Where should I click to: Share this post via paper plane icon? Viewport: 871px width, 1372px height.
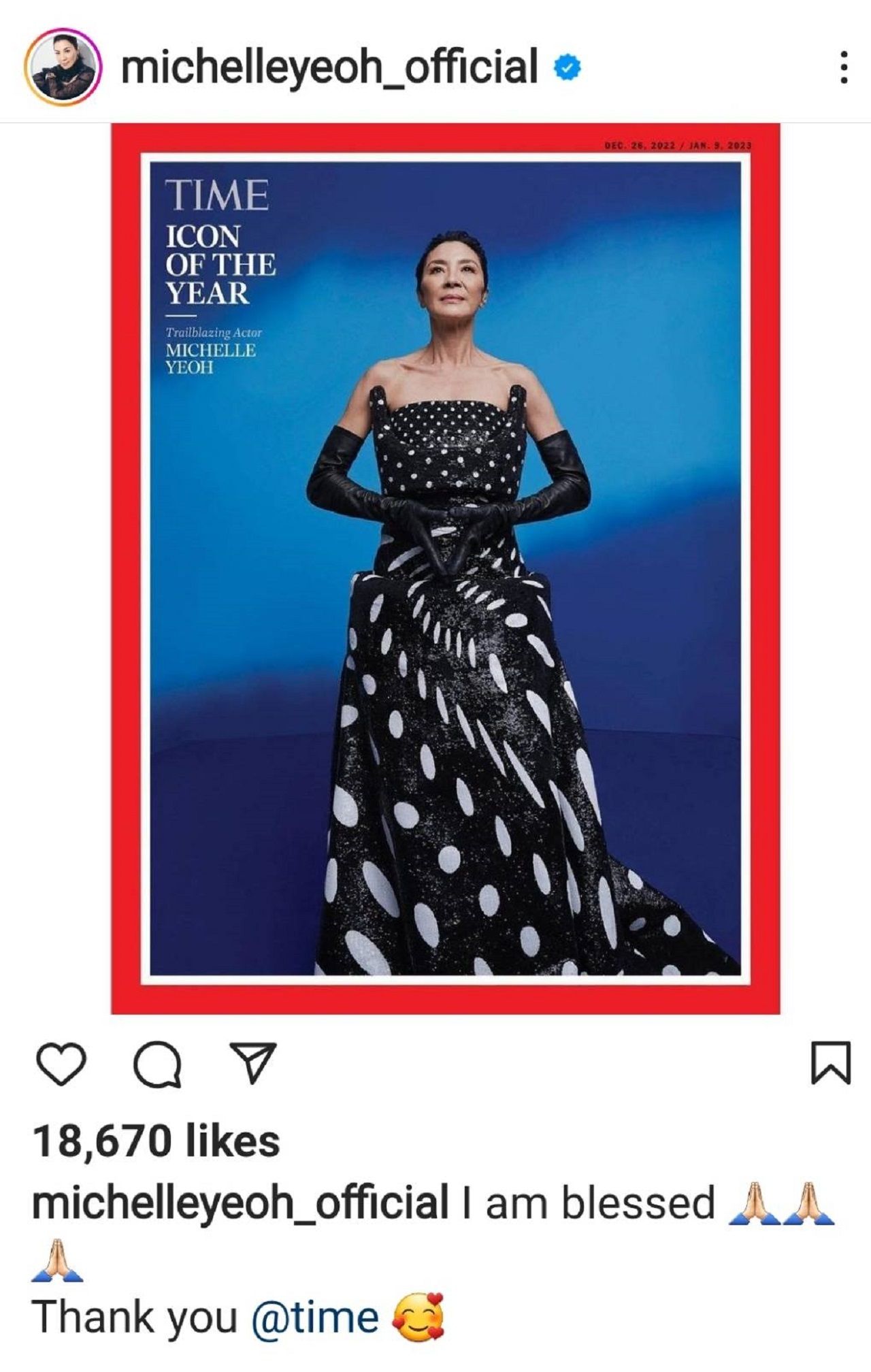click(253, 1062)
